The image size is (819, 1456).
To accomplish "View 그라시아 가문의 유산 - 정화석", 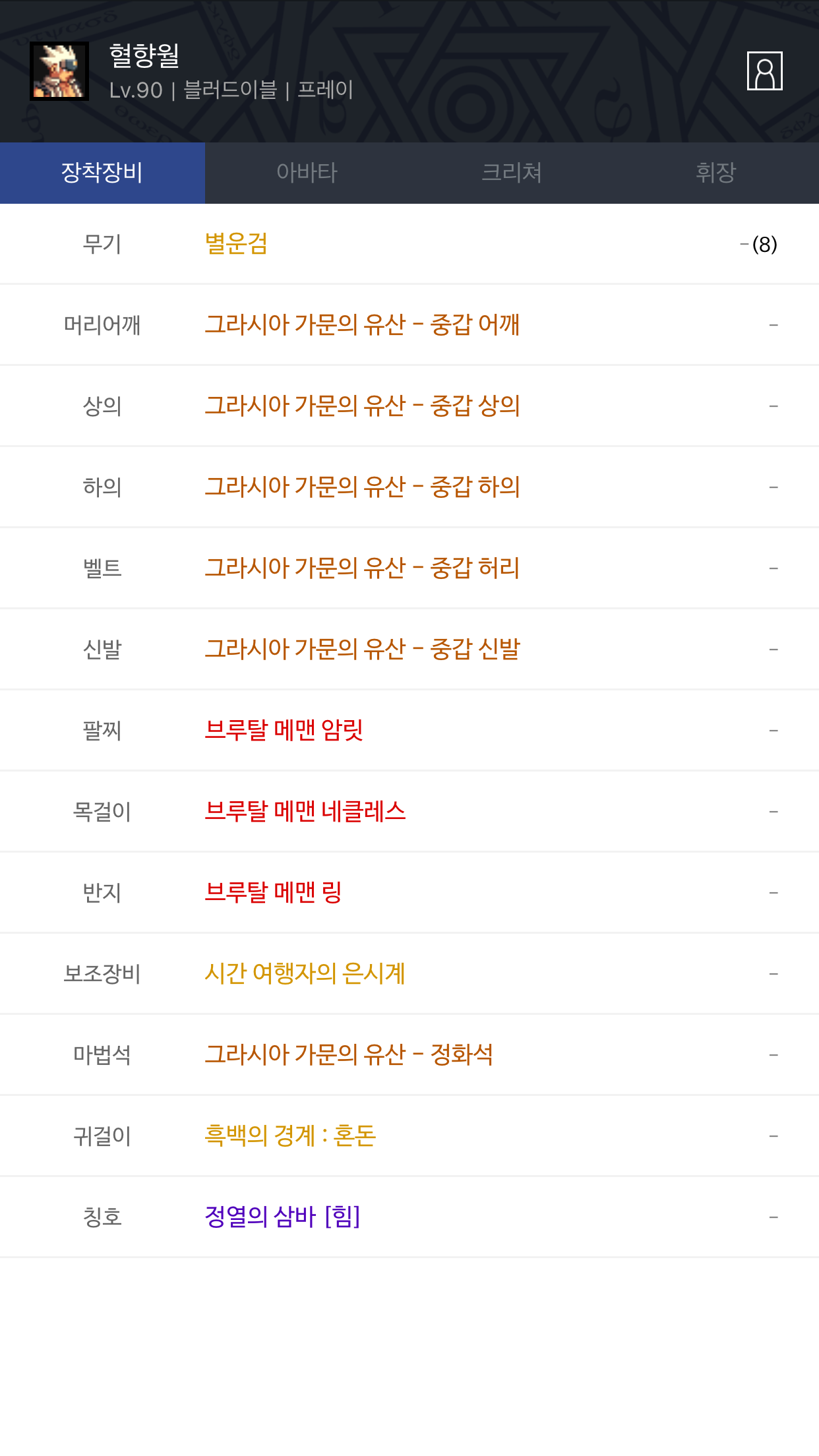I will tap(349, 1055).
